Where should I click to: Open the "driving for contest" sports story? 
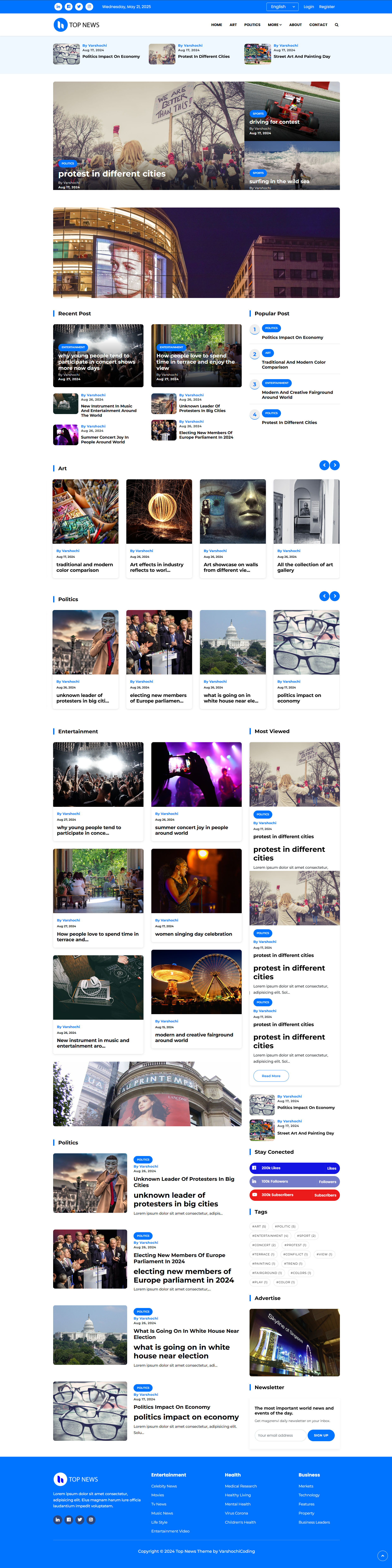pos(274,122)
